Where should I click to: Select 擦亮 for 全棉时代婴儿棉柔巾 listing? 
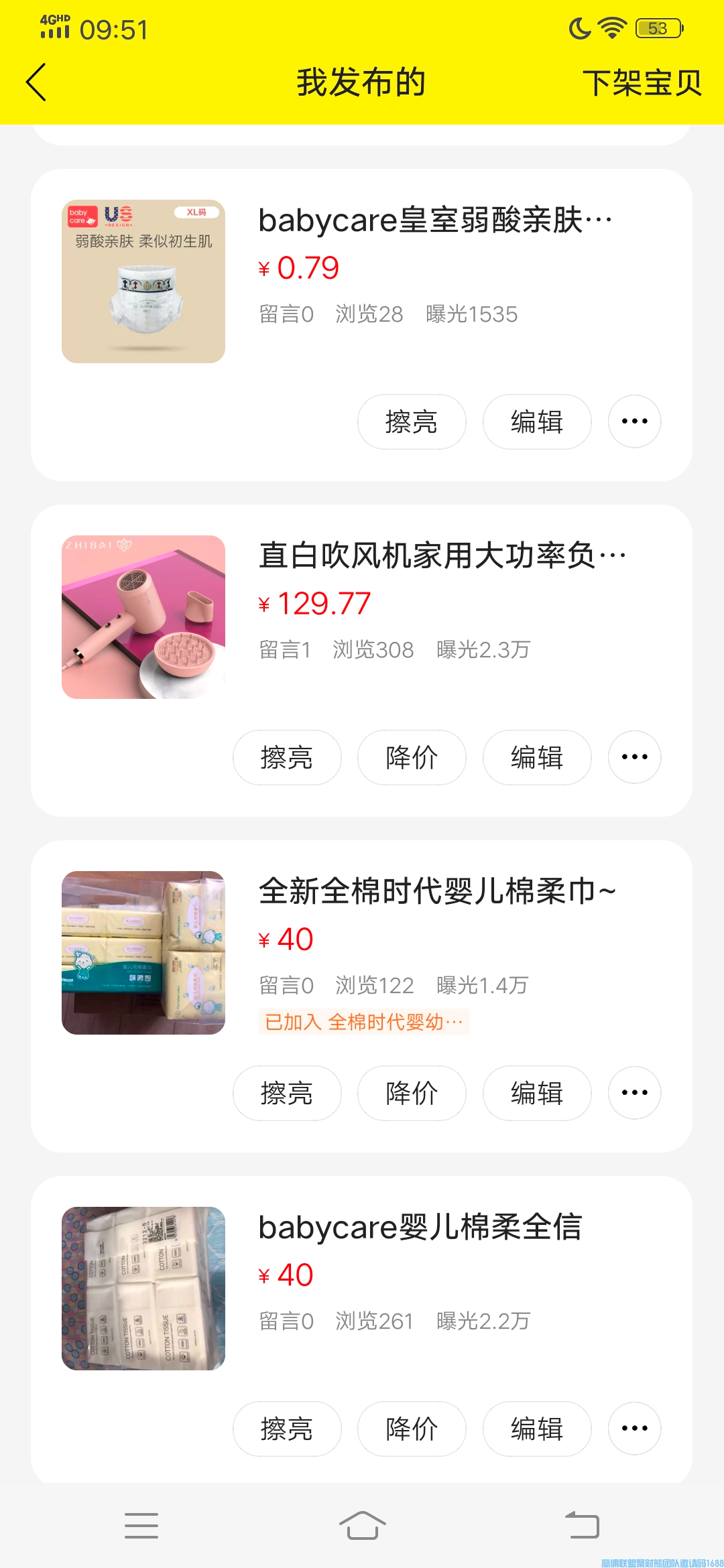point(286,1093)
